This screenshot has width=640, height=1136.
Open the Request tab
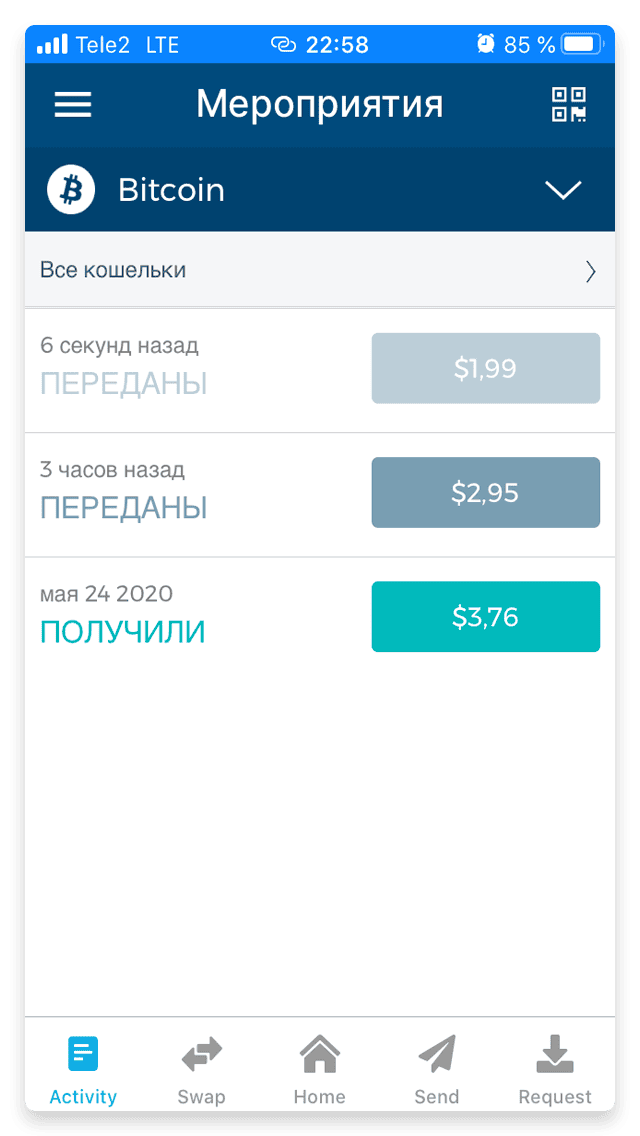(x=555, y=1070)
